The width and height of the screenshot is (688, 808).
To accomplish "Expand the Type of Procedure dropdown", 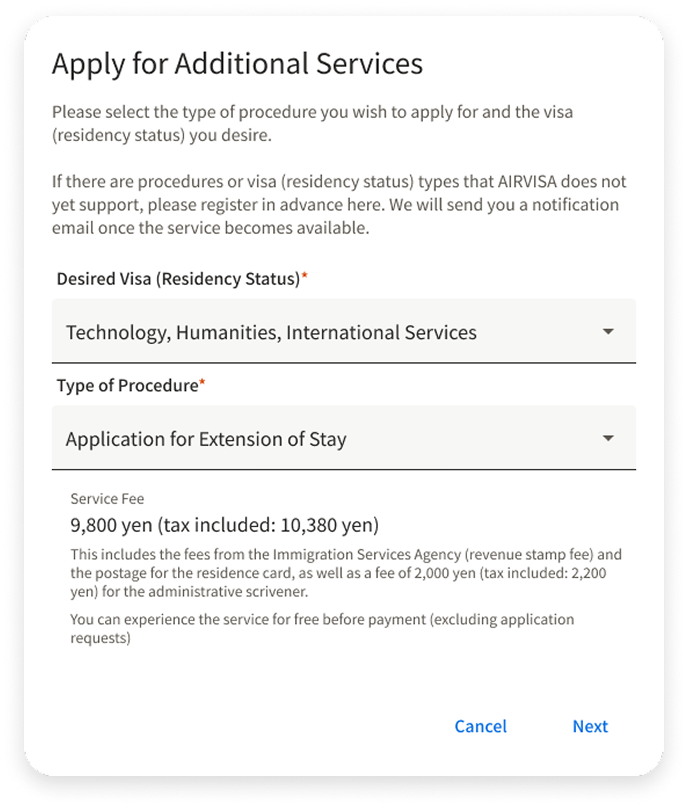I will click(x=343, y=438).
